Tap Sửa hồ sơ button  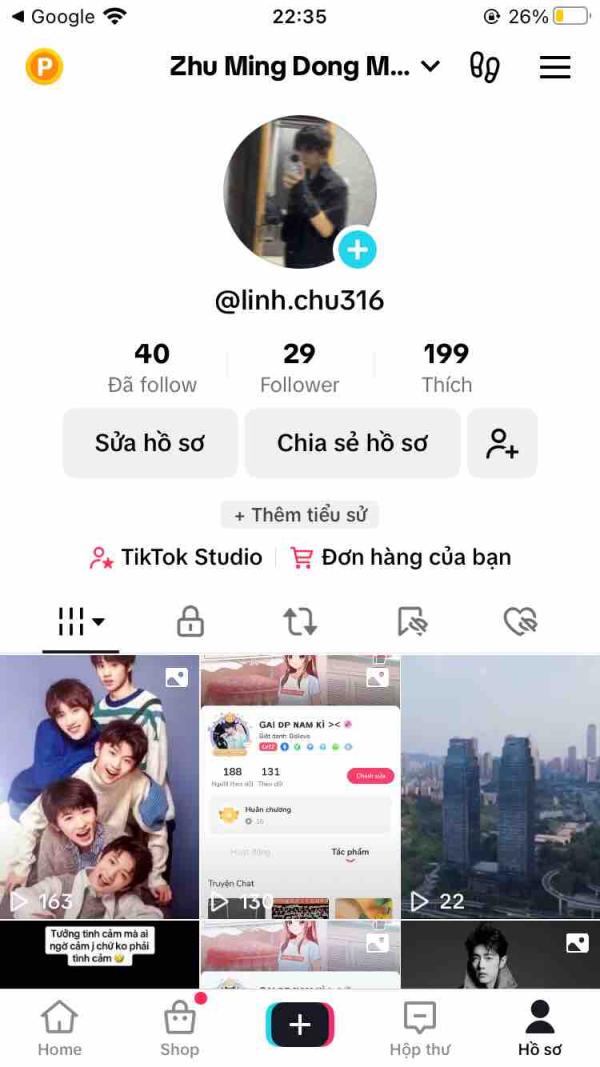click(x=150, y=443)
